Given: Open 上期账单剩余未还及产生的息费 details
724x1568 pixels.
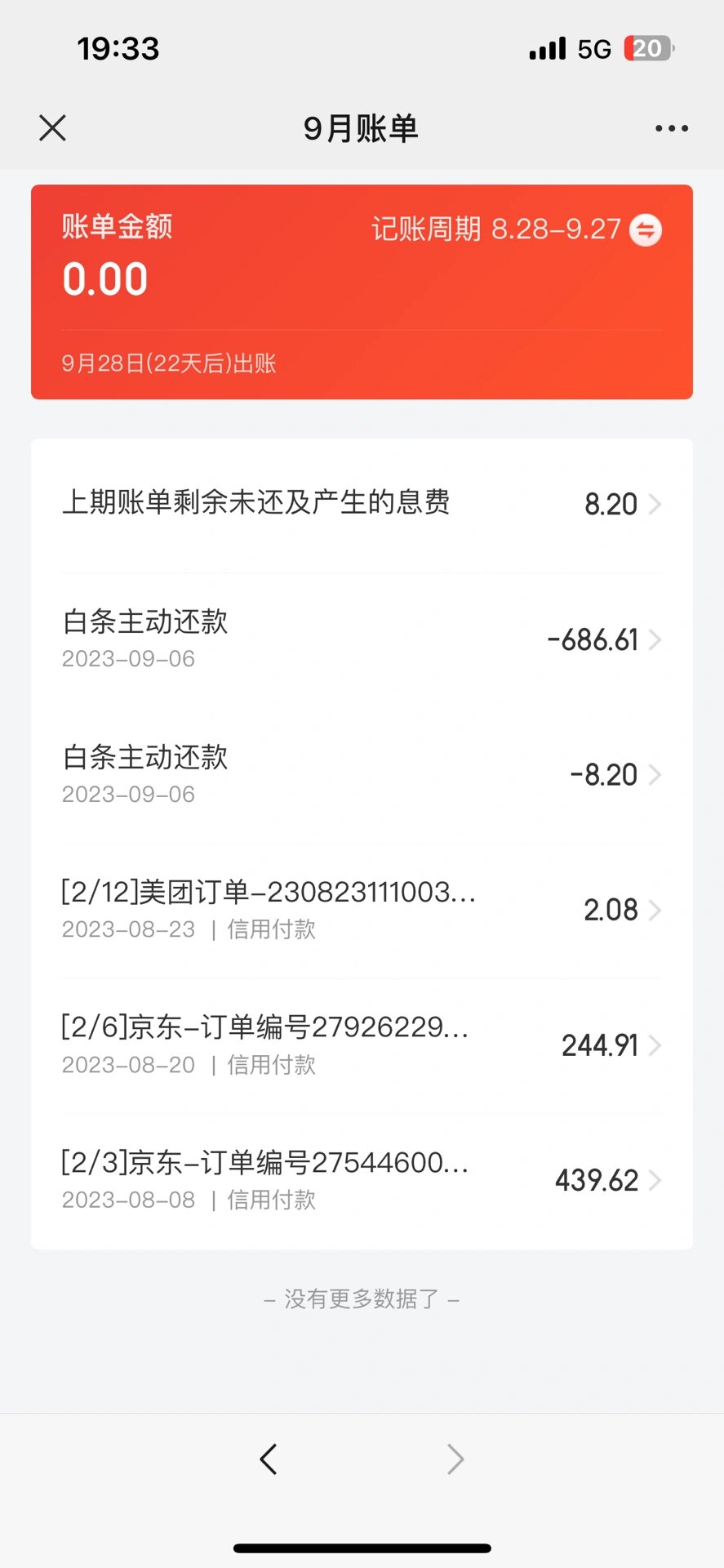Looking at the screenshot, I should point(362,505).
